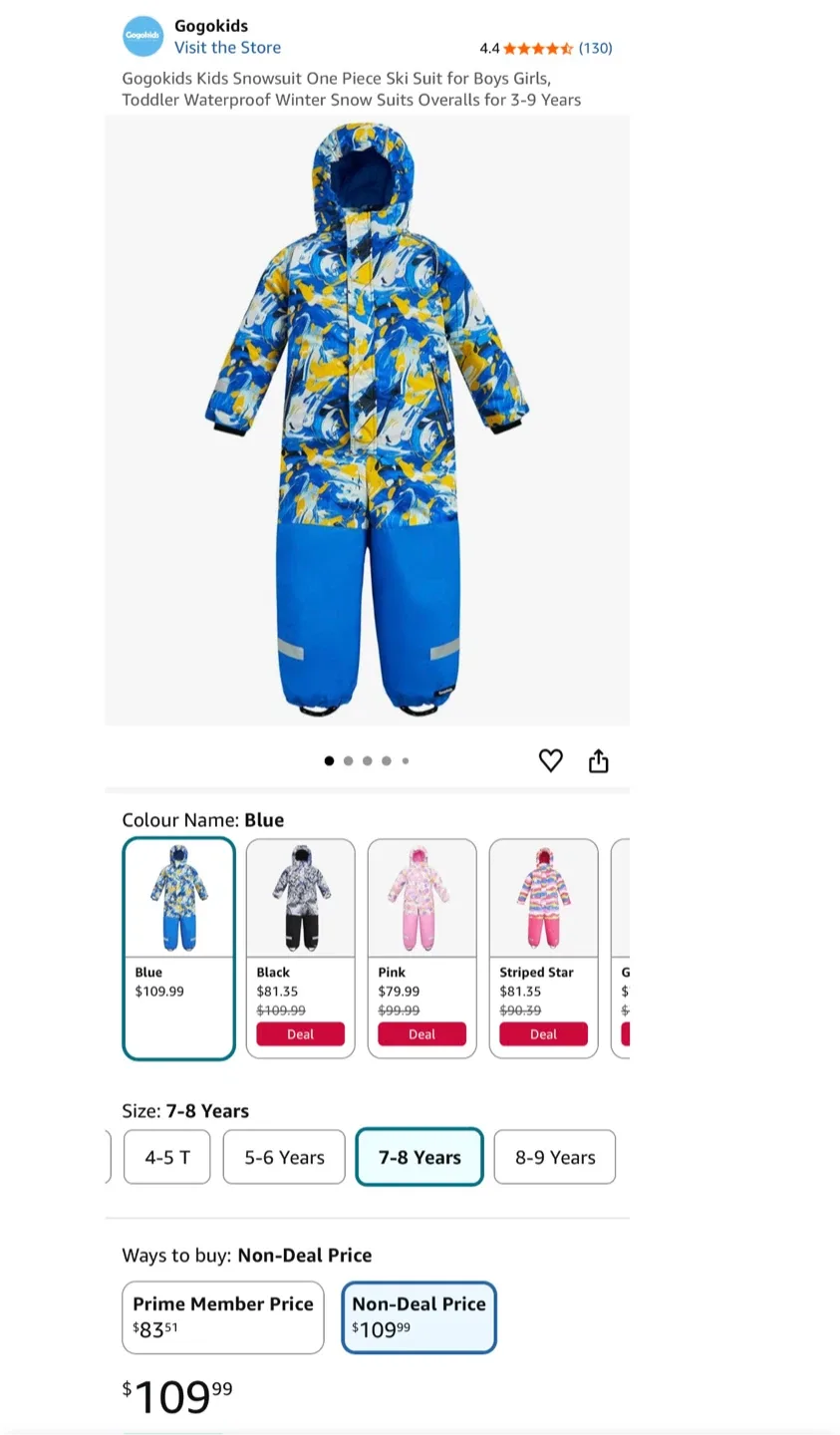Image resolution: width=840 pixels, height=1435 pixels.
Task: Click the Deal badge under Pink variant
Action: pos(421,1034)
